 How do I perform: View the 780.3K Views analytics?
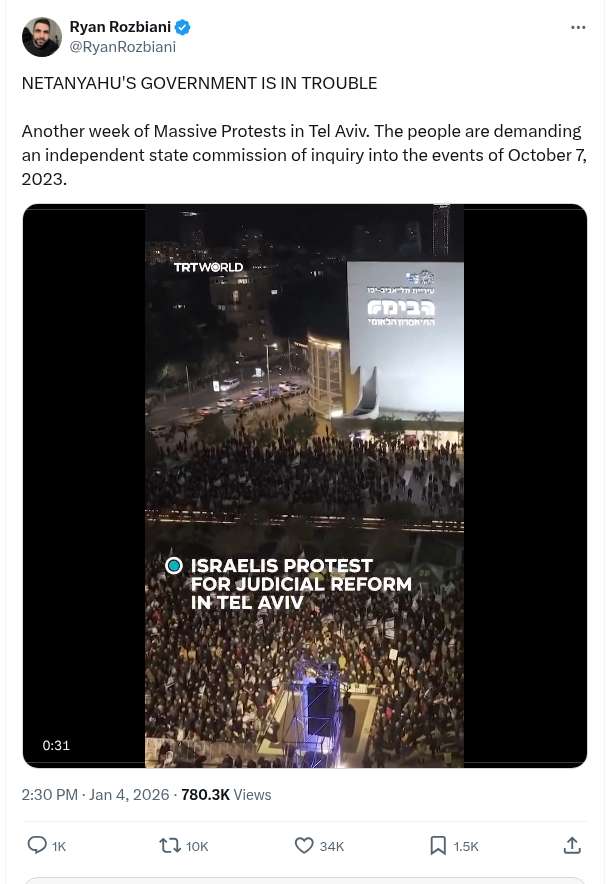coord(226,795)
